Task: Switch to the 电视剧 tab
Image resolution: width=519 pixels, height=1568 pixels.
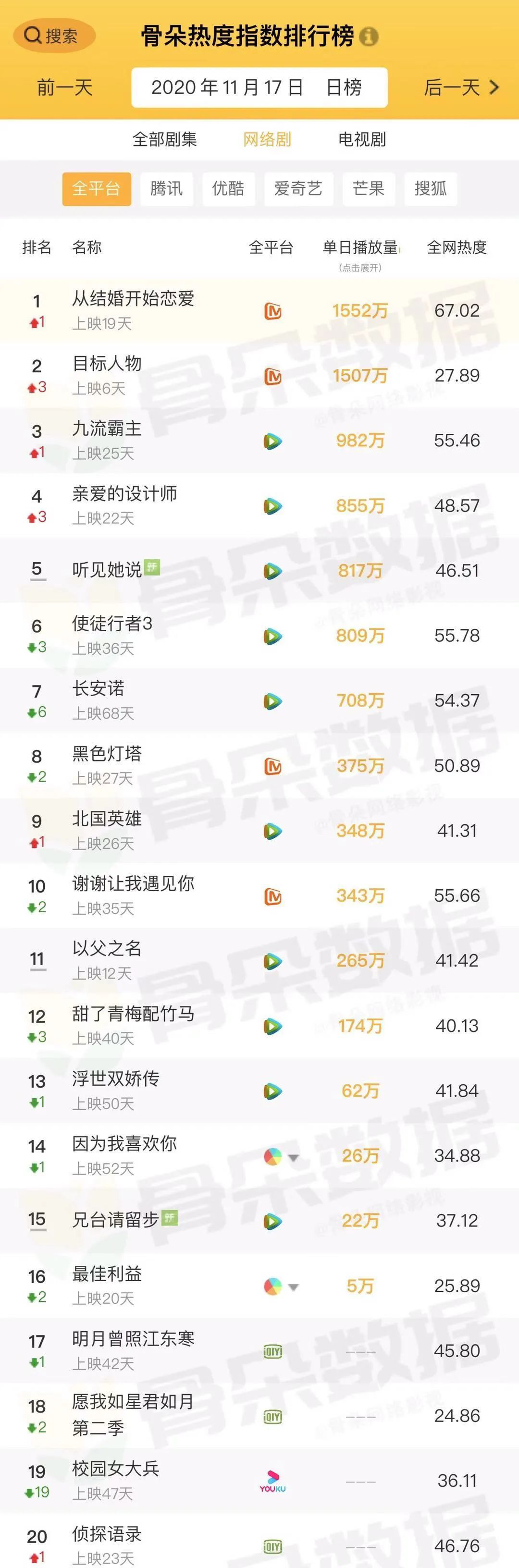Action: (x=362, y=139)
